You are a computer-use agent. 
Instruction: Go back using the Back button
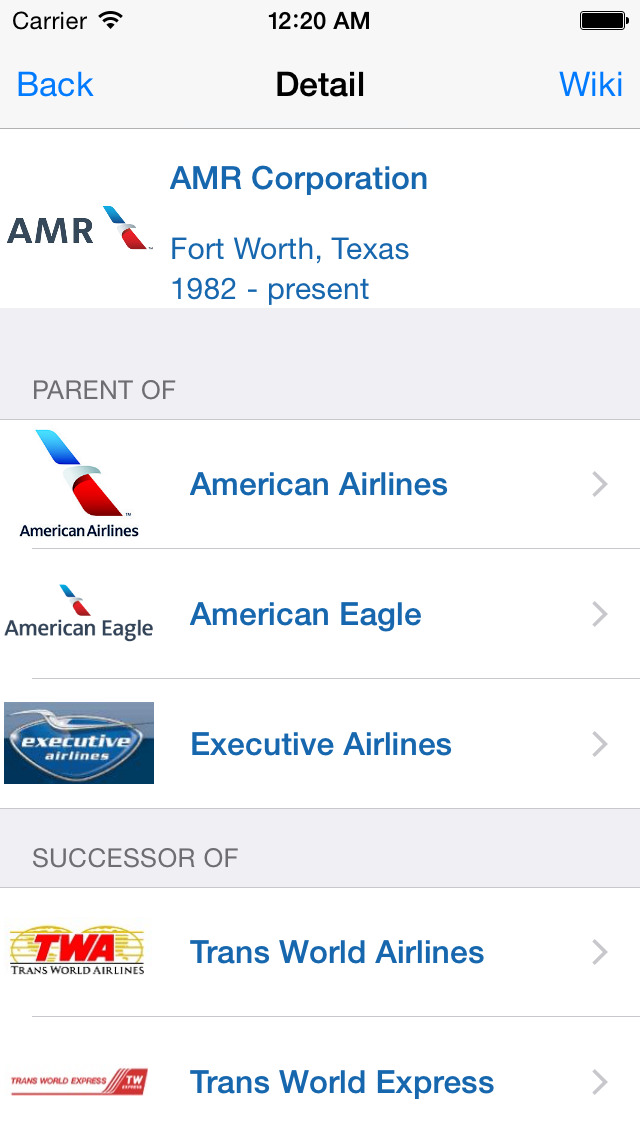tap(55, 85)
